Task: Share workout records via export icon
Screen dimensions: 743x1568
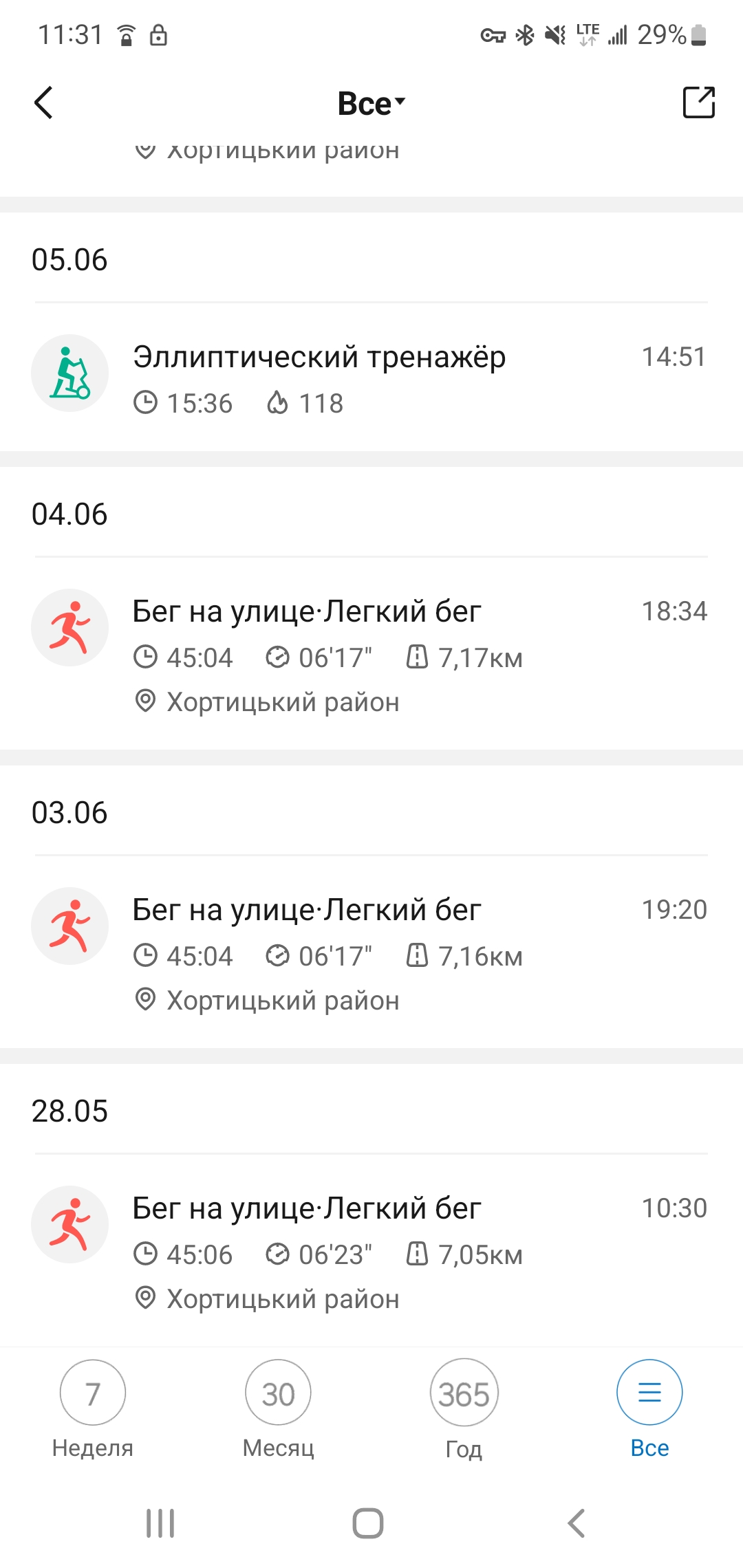Action: [698, 103]
